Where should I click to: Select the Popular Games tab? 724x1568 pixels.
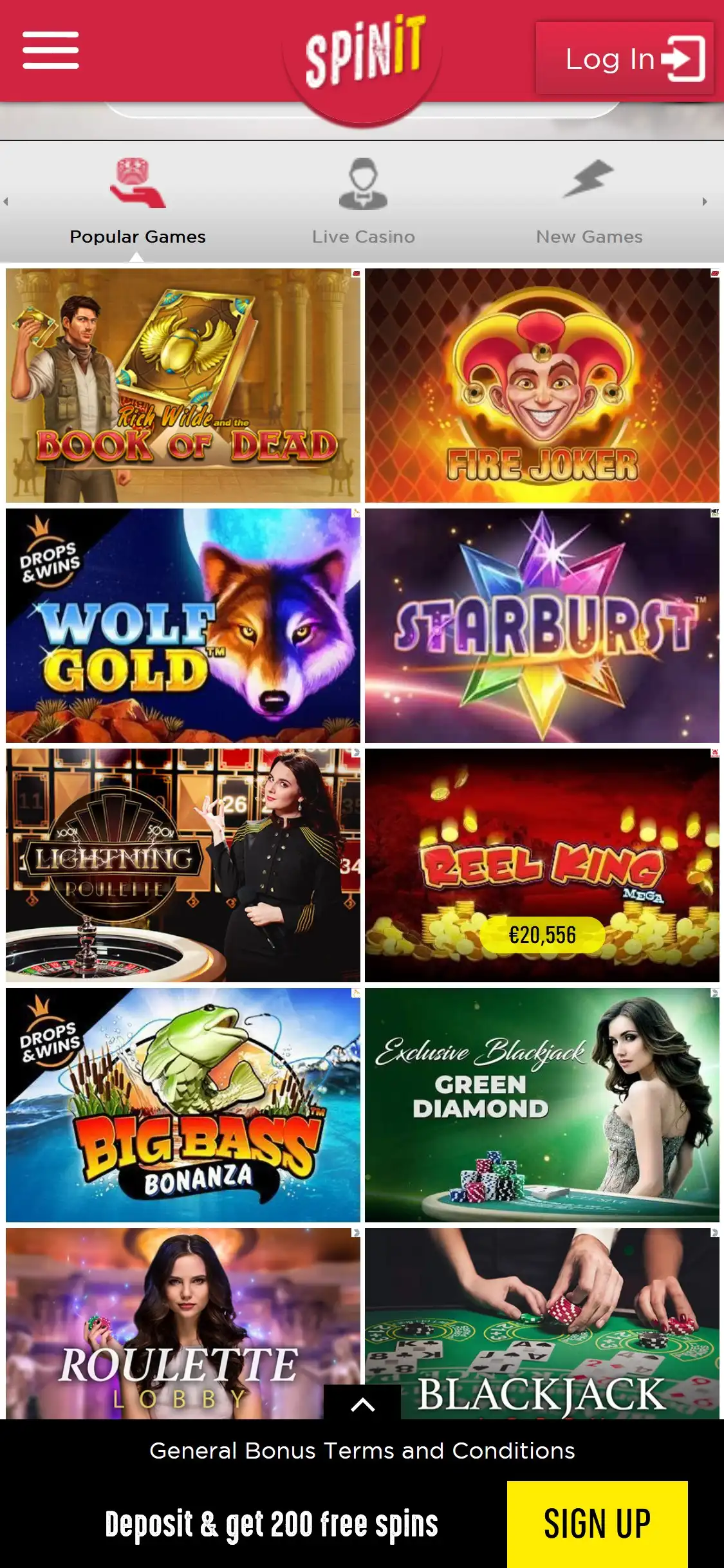pos(137,203)
